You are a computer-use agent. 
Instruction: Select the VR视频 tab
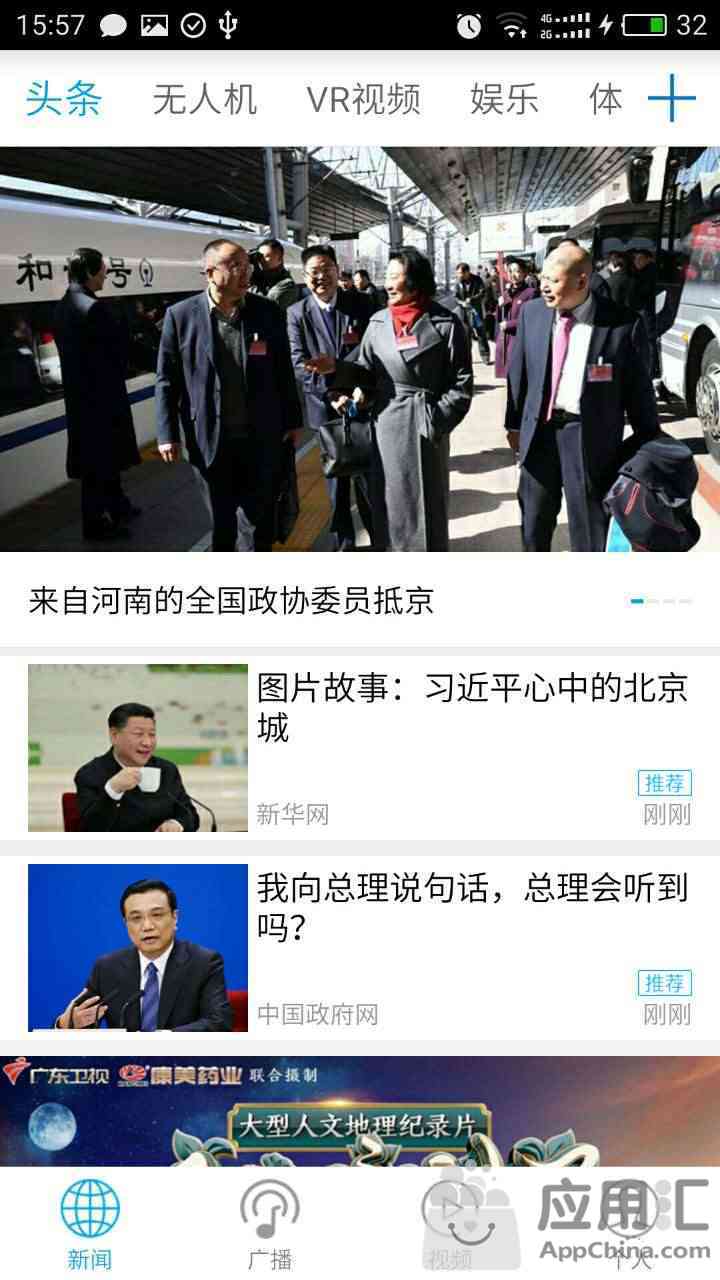coord(363,99)
